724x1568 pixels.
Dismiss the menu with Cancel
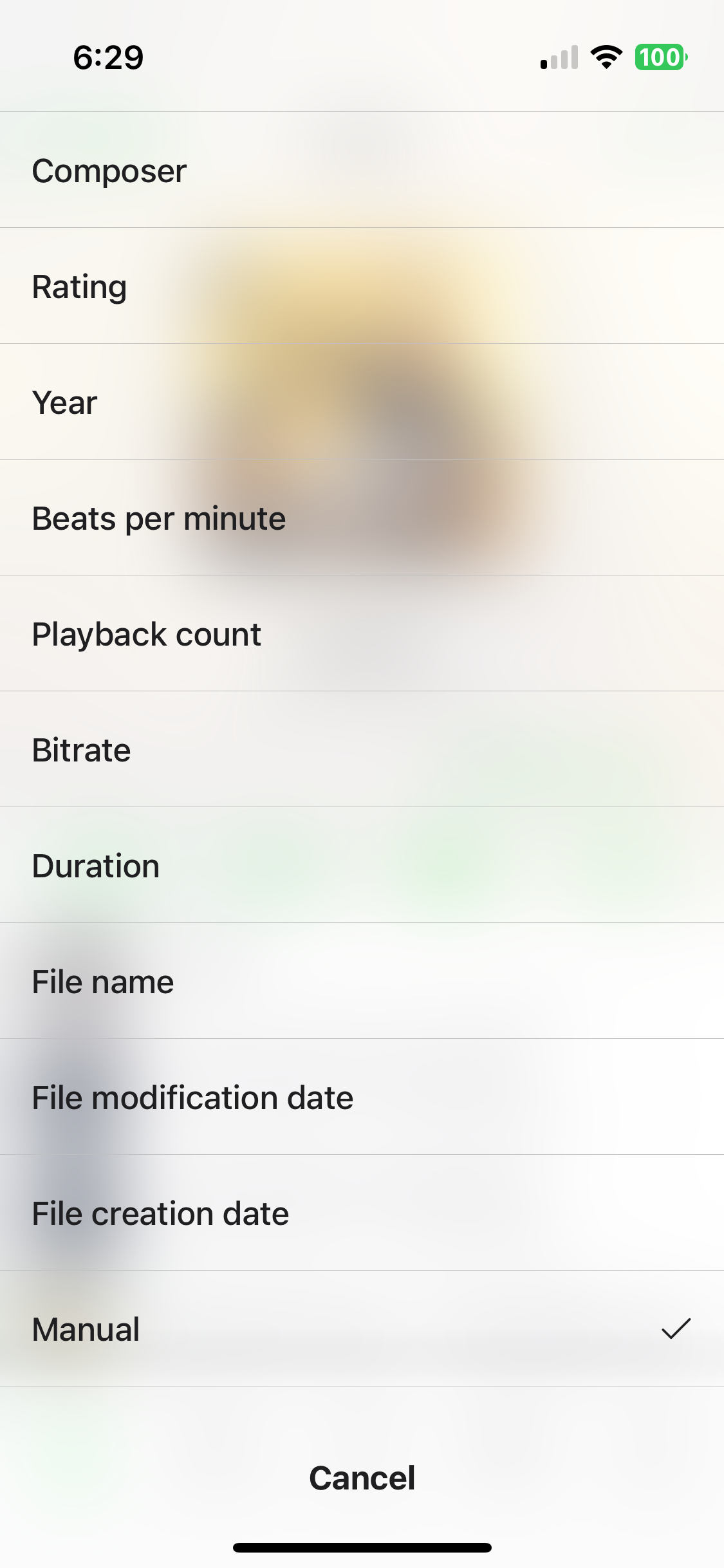[x=362, y=1478]
